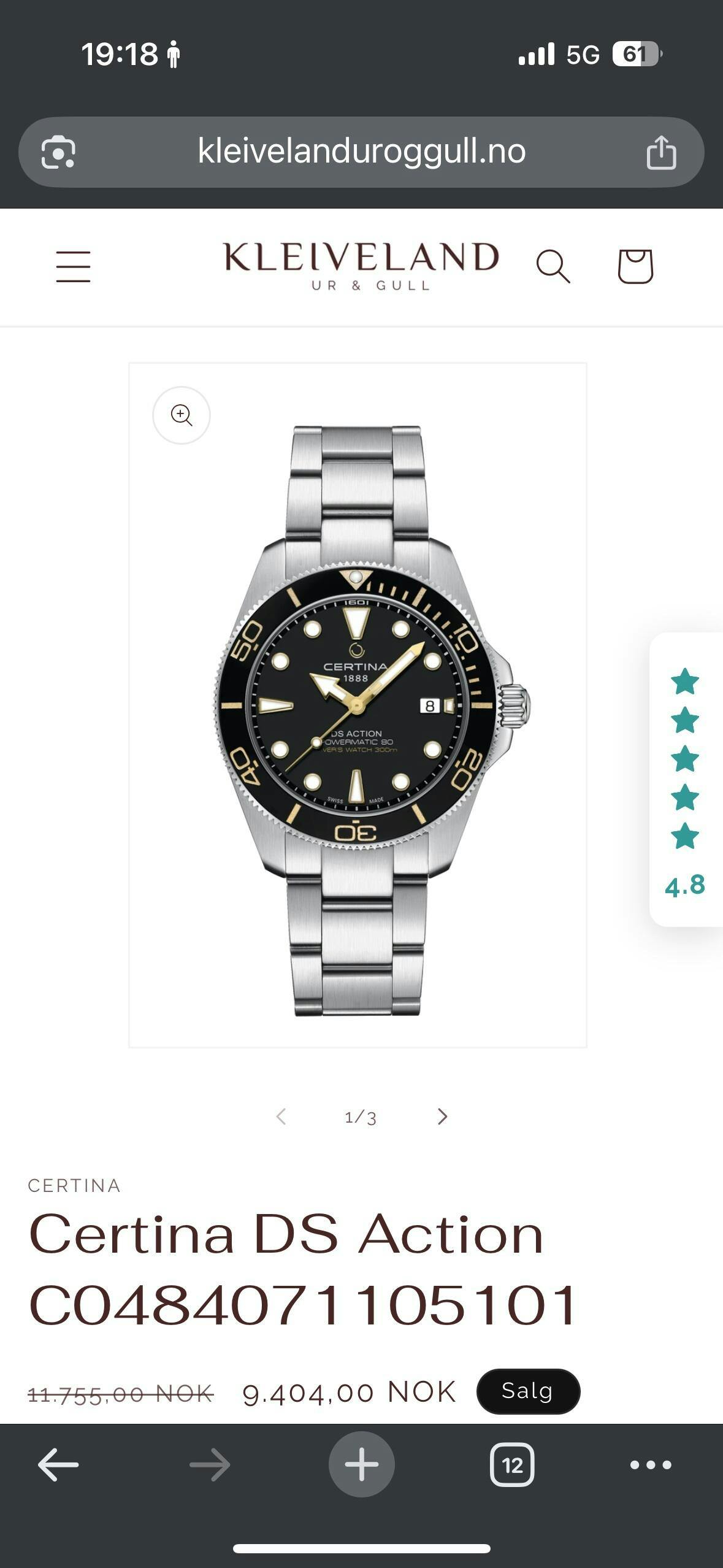Open the hamburger menu
This screenshot has height=1568, width=723.
73,266
